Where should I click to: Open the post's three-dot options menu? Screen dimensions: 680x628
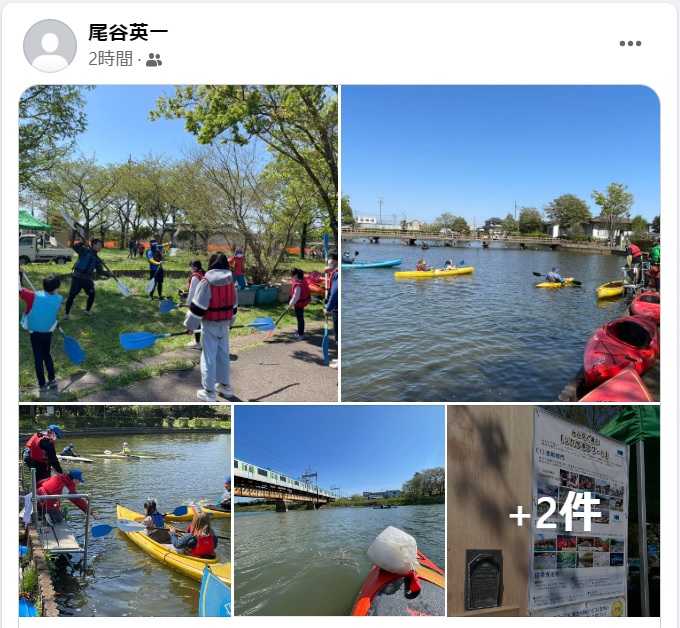pyautogui.click(x=630, y=43)
